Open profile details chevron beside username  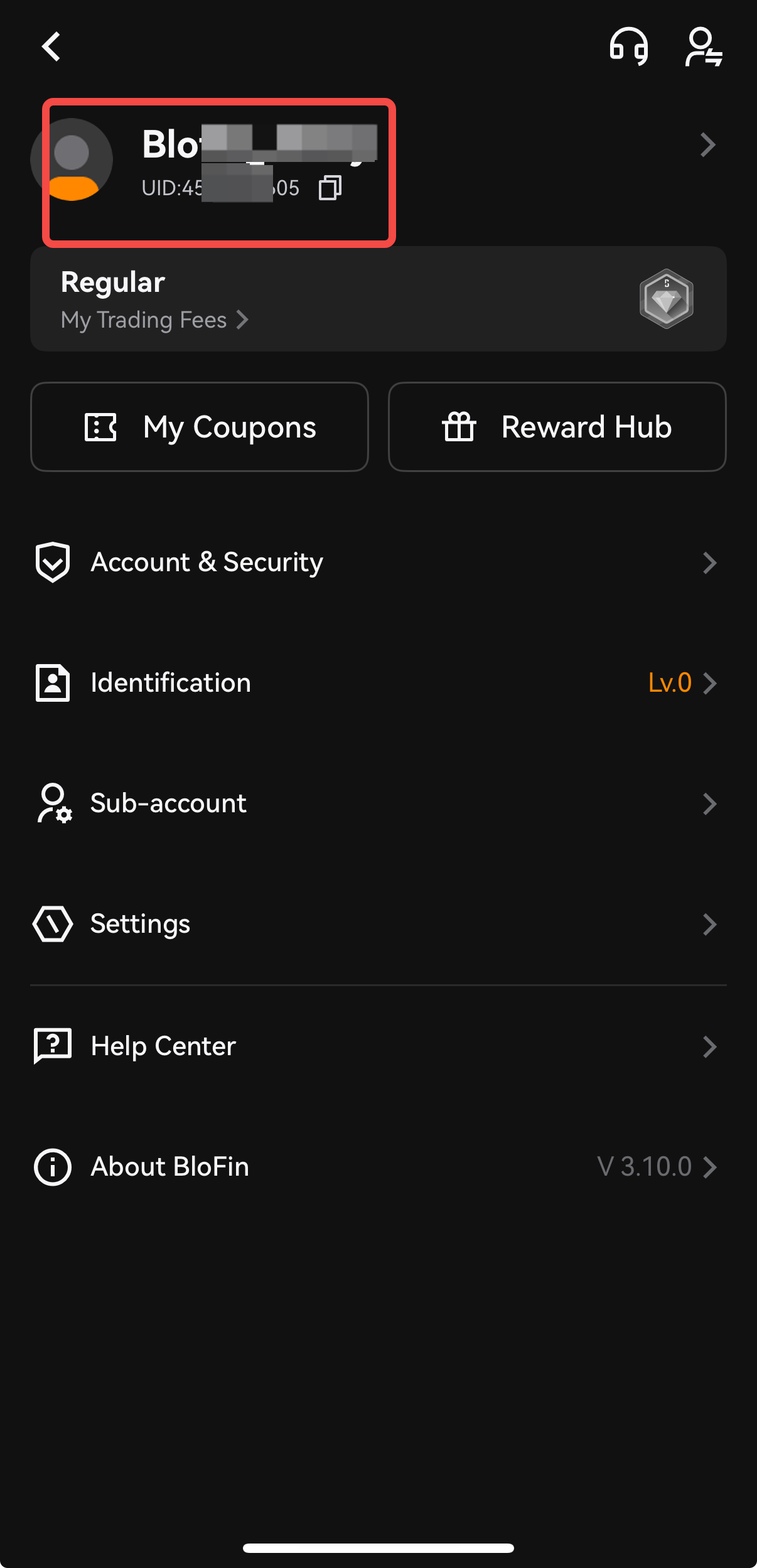[x=708, y=145]
